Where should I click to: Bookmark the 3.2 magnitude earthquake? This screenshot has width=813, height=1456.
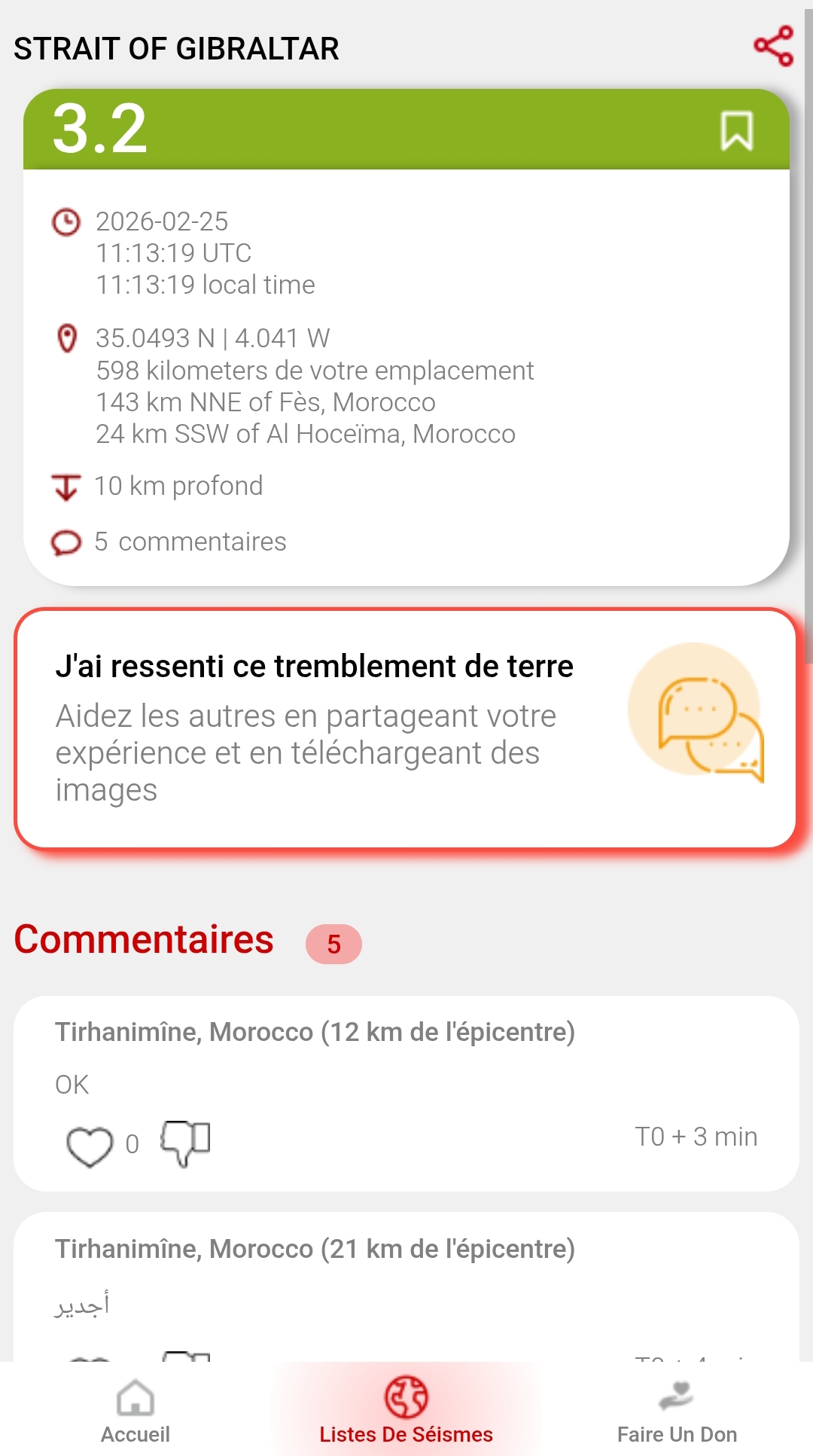point(736,131)
